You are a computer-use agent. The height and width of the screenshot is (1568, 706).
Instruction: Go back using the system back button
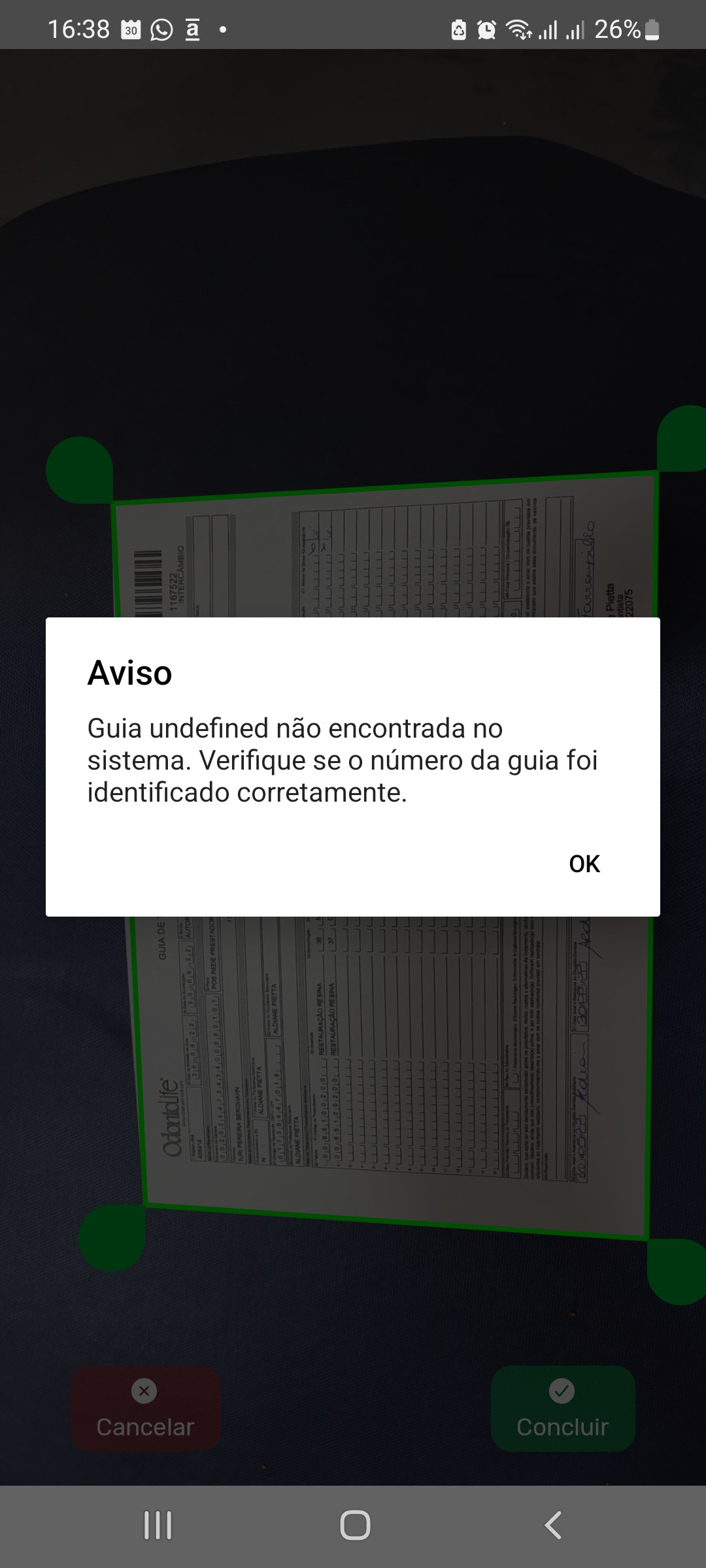553,1526
